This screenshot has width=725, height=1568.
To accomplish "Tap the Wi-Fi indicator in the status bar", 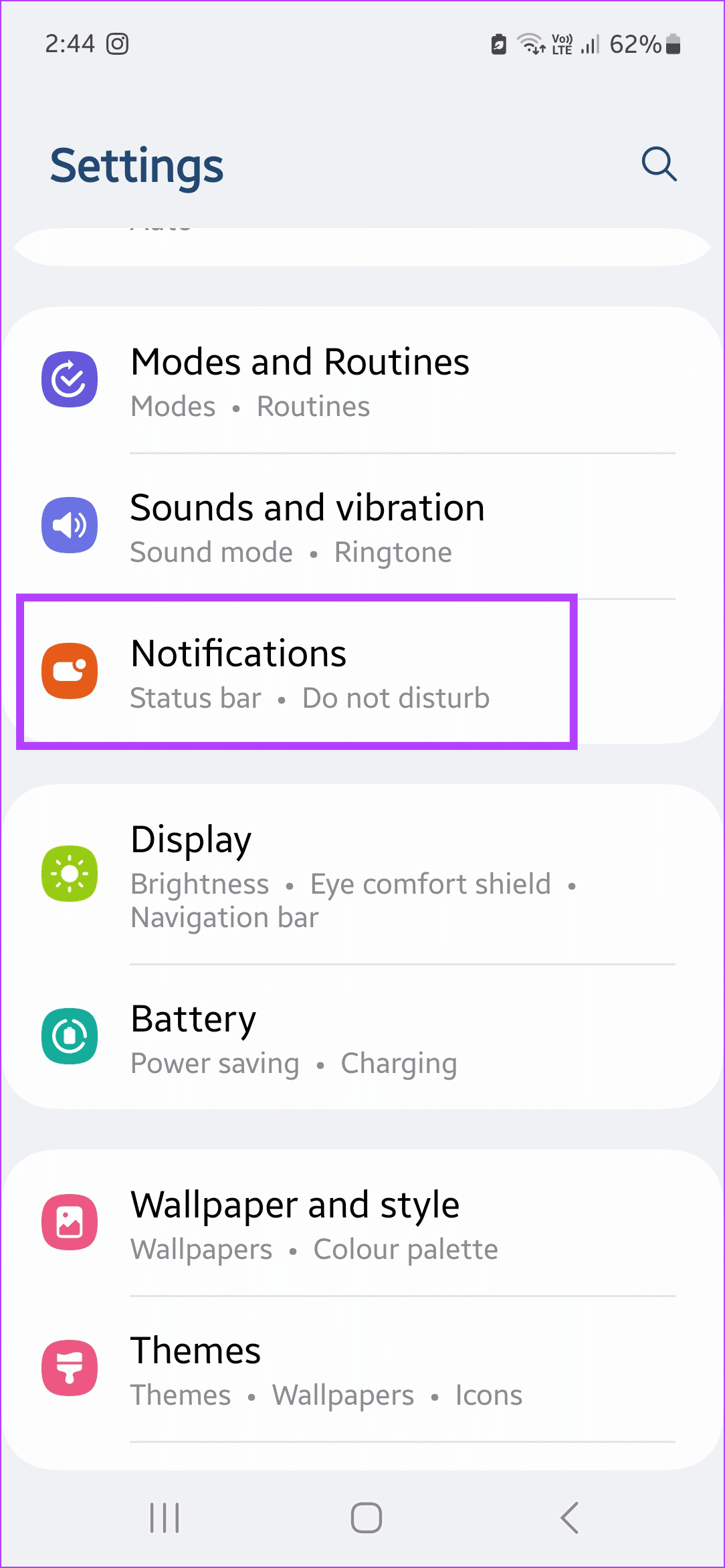I will 530,43.
